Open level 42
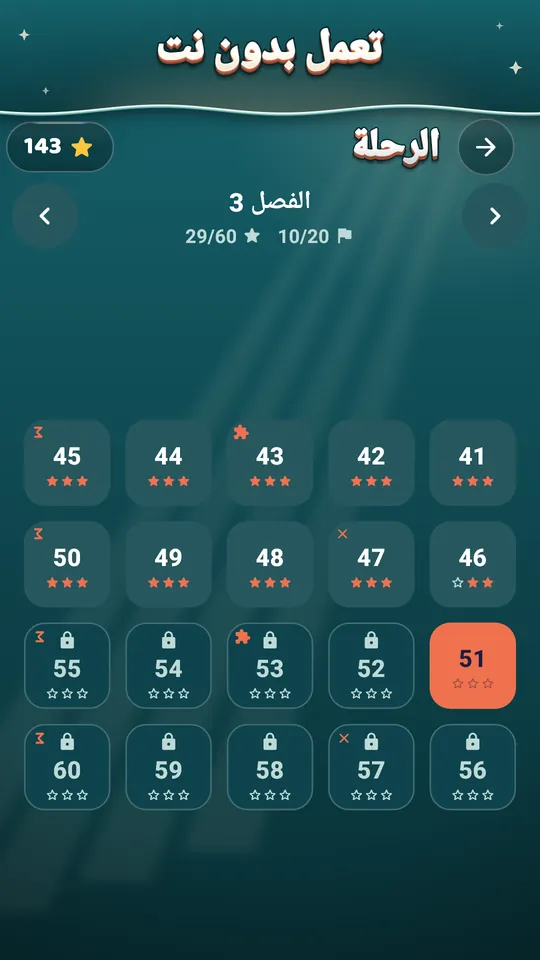 371,463
